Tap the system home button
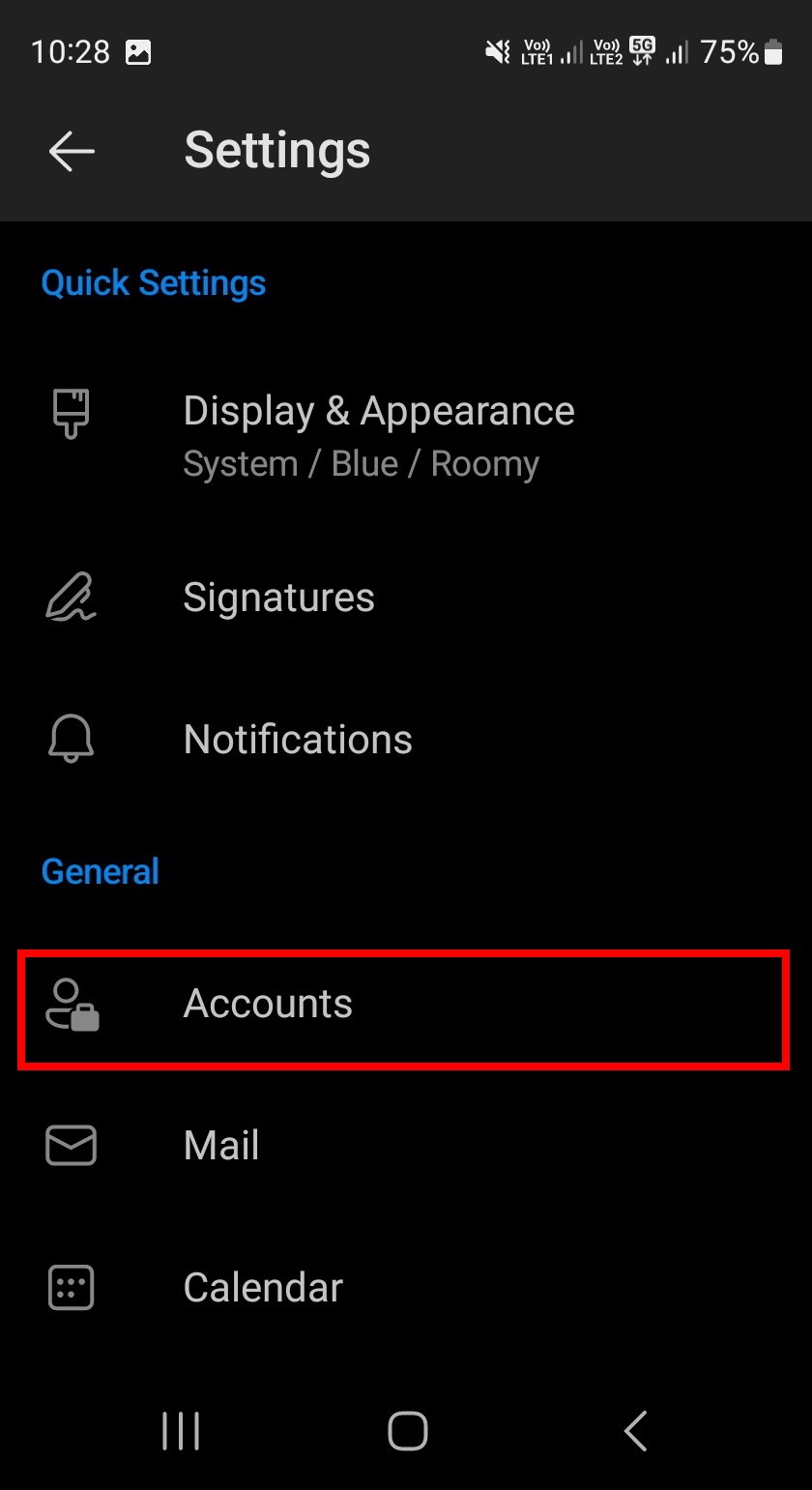The height and width of the screenshot is (1490, 812). click(x=407, y=1431)
